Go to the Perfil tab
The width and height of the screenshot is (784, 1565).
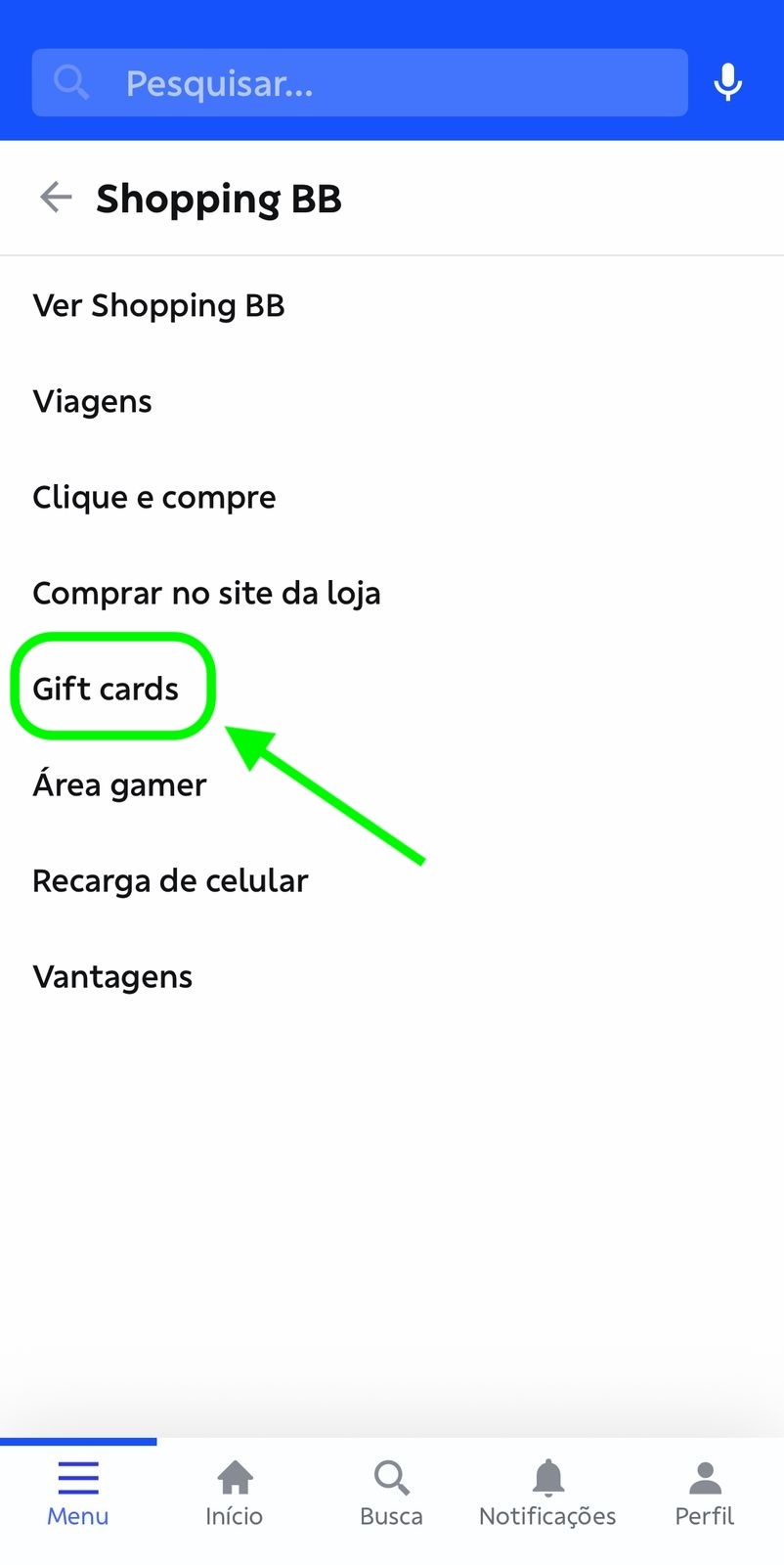coord(704,1494)
